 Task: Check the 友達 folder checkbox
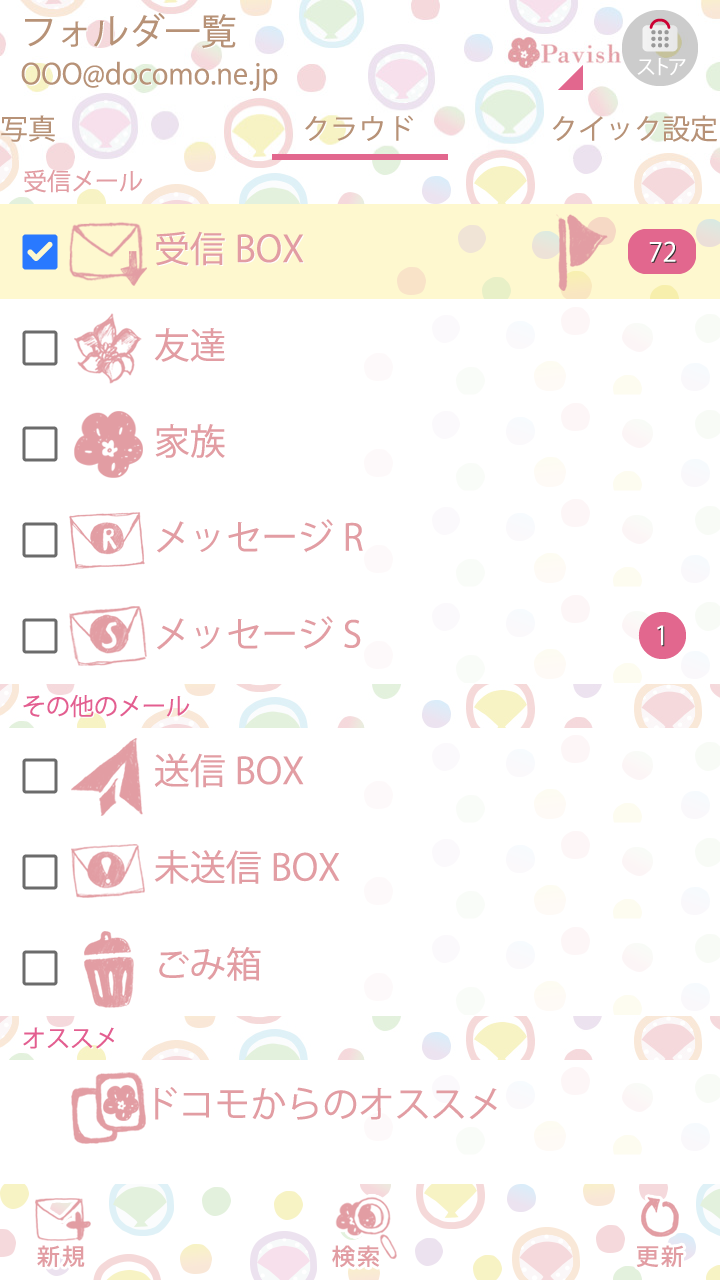click(40, 348)
